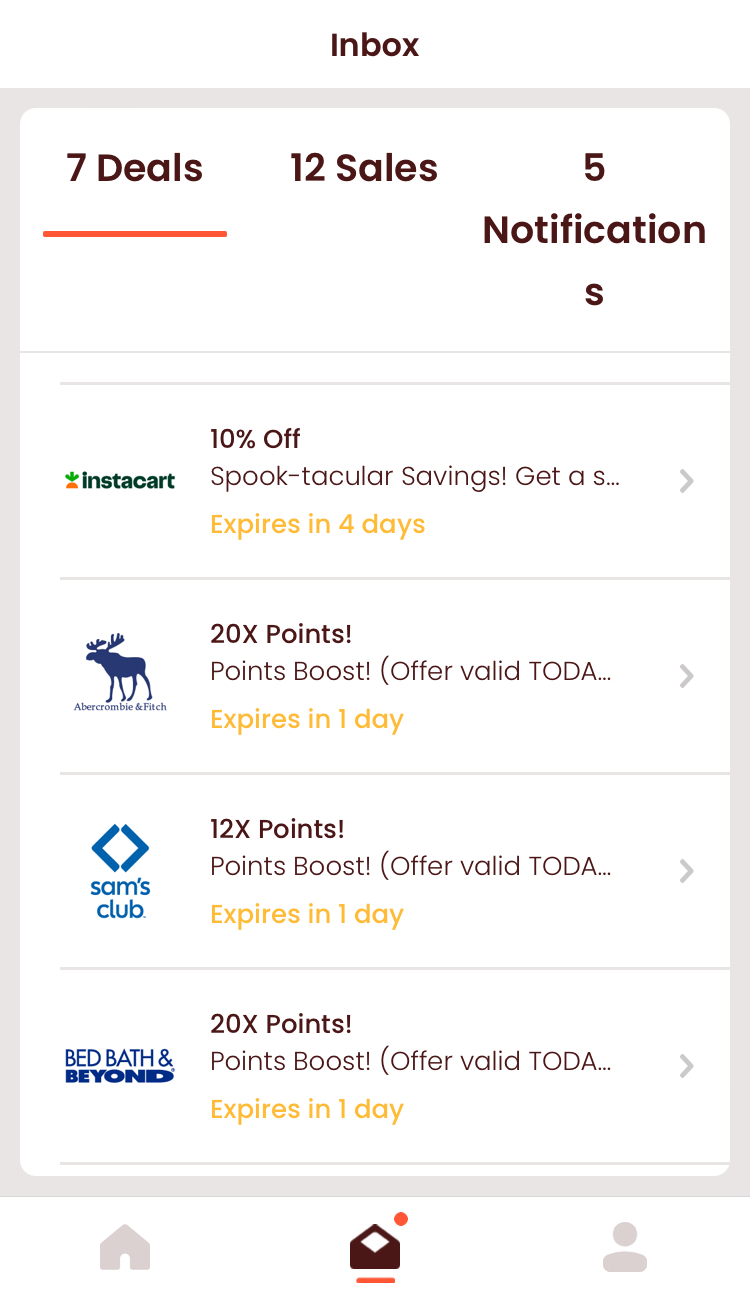750x1294 pixels.
Task: Open the 5 Notifications tab
Action: [x=594, y=230]
